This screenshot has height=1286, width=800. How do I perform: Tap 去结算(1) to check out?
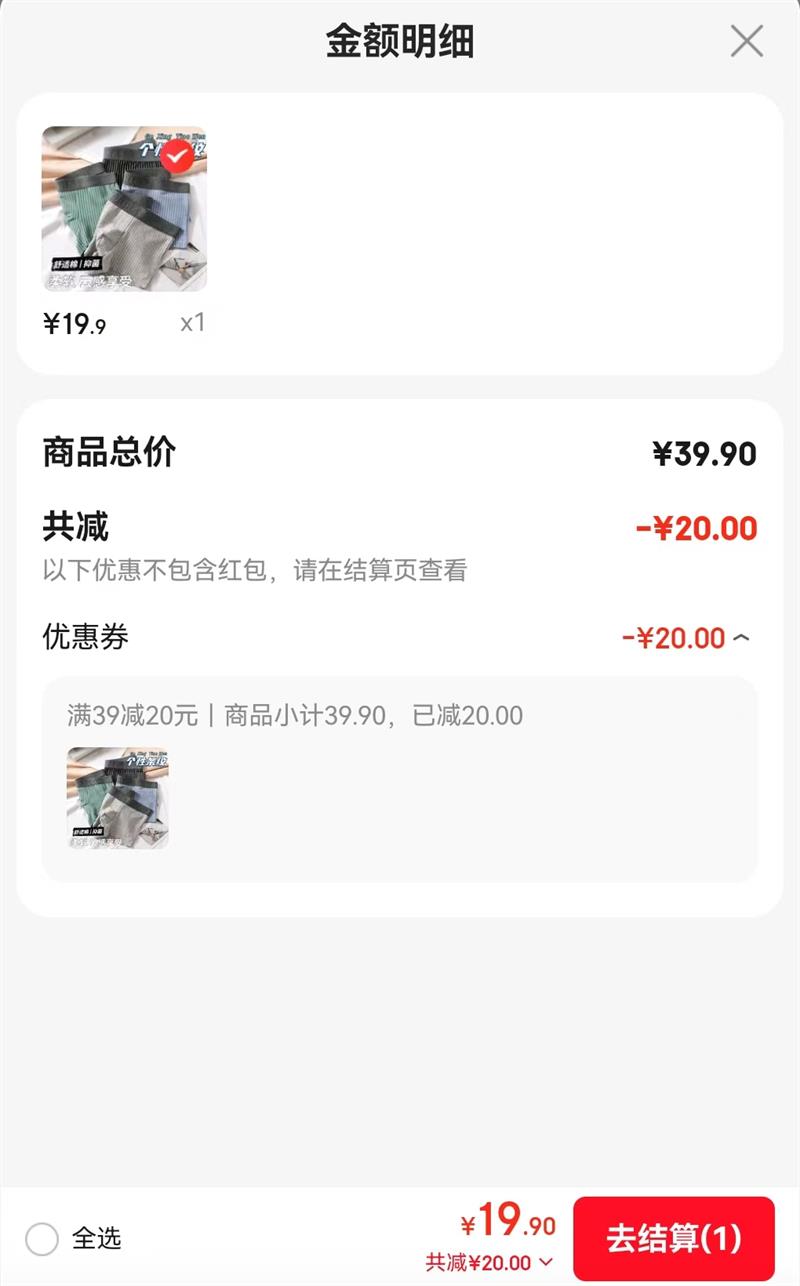673,1238
